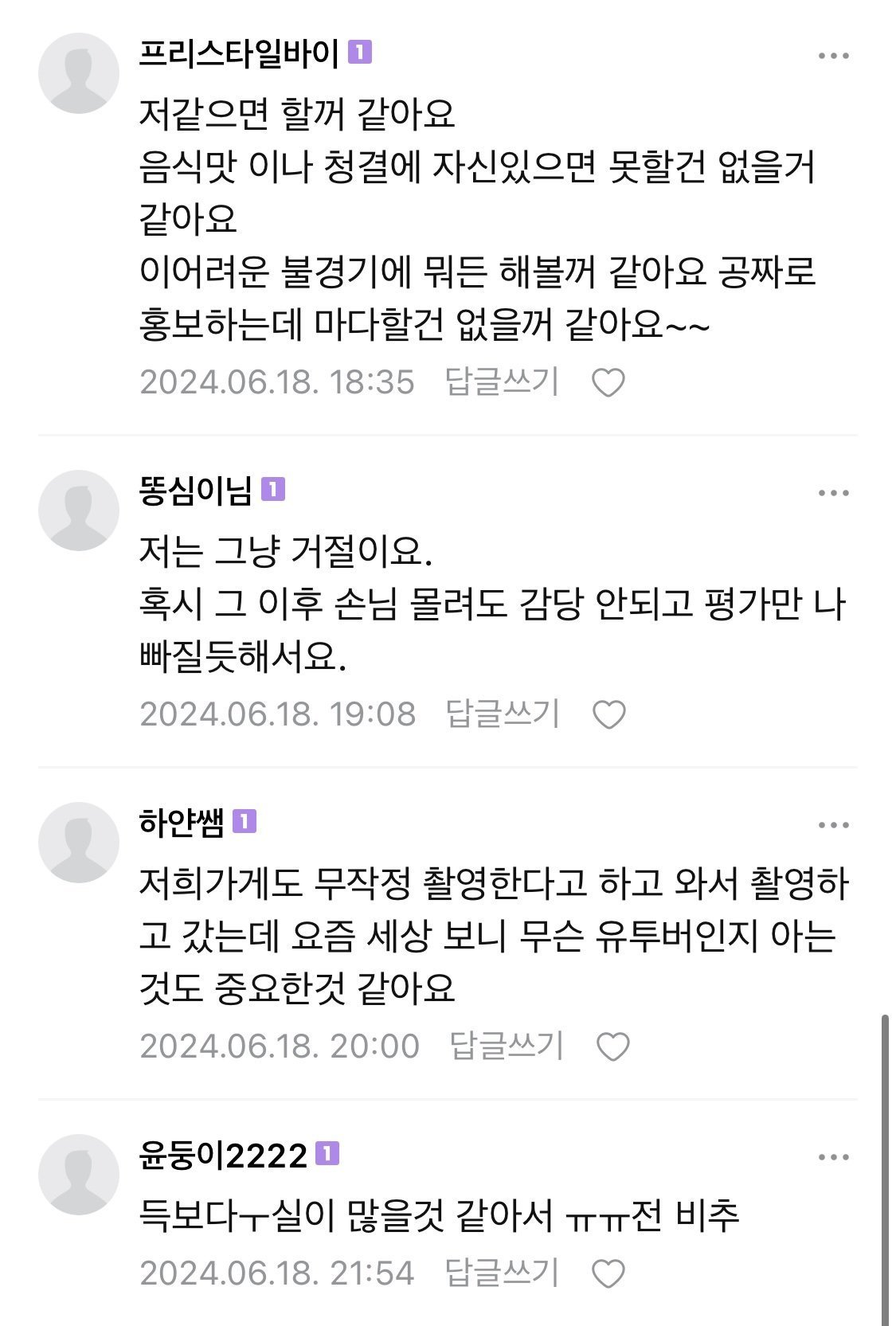Like 윤둥이2222's comment
896x1326 pixels.
pos(608,1274)
